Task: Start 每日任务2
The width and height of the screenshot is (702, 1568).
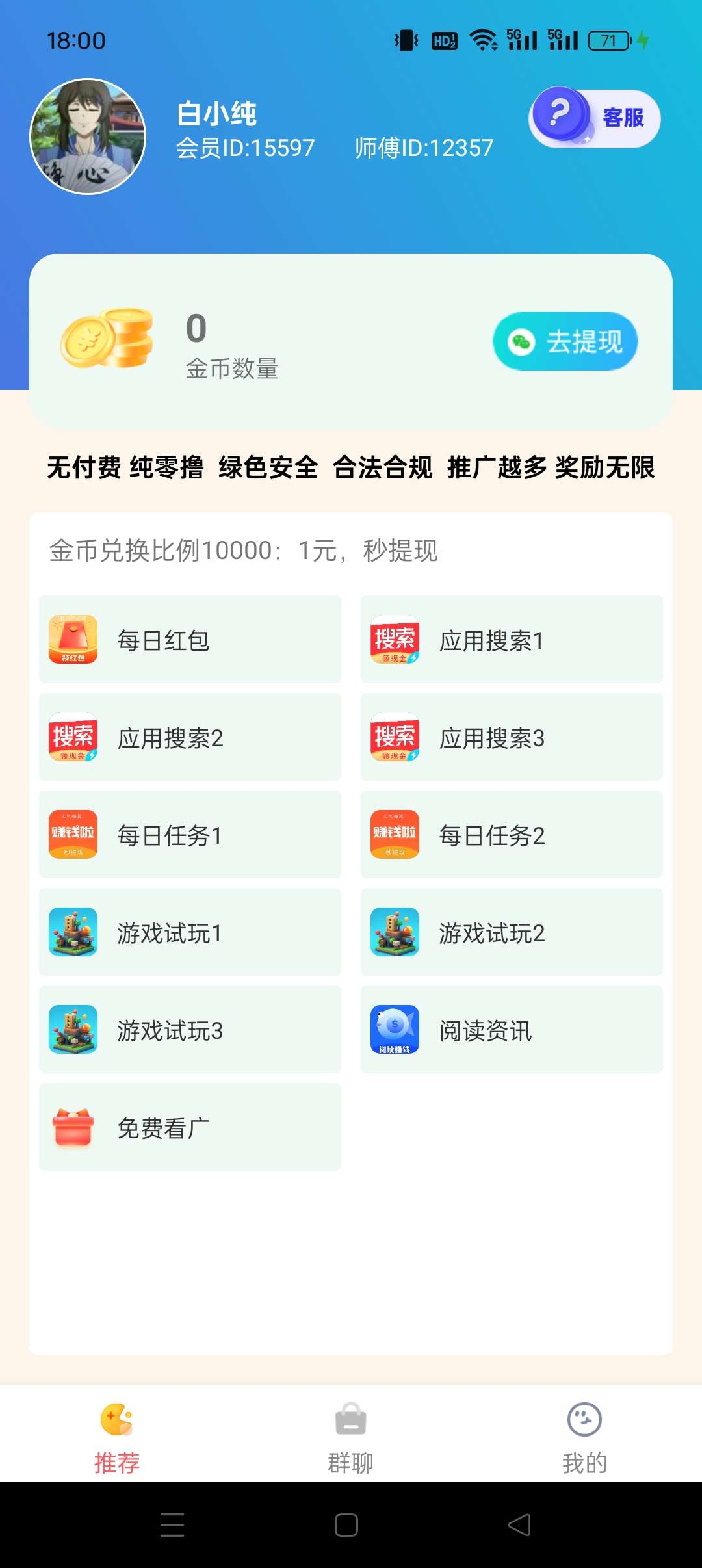Action: [512, 835]
